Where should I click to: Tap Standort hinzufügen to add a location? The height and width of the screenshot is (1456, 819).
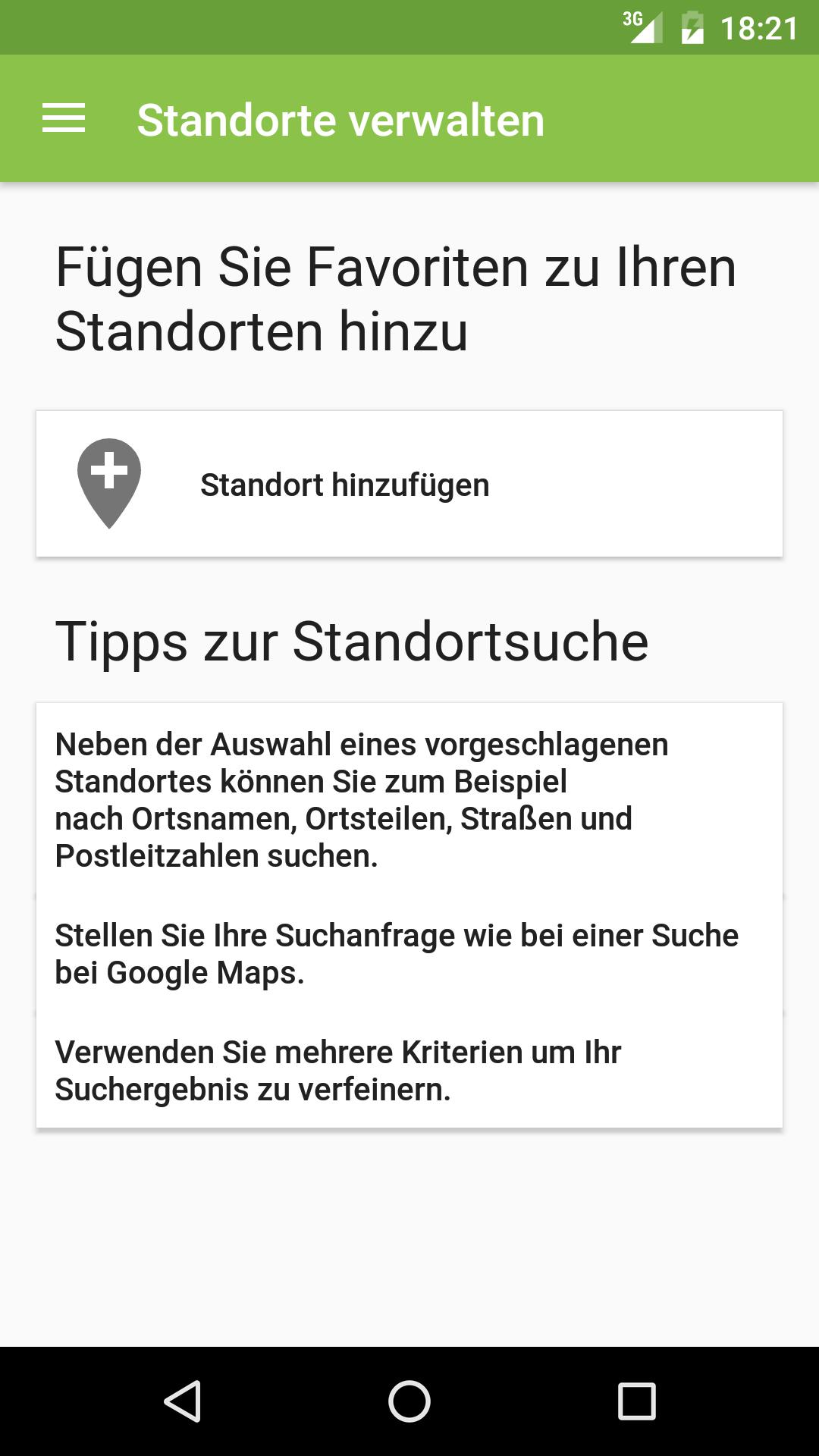coord(409,485)
